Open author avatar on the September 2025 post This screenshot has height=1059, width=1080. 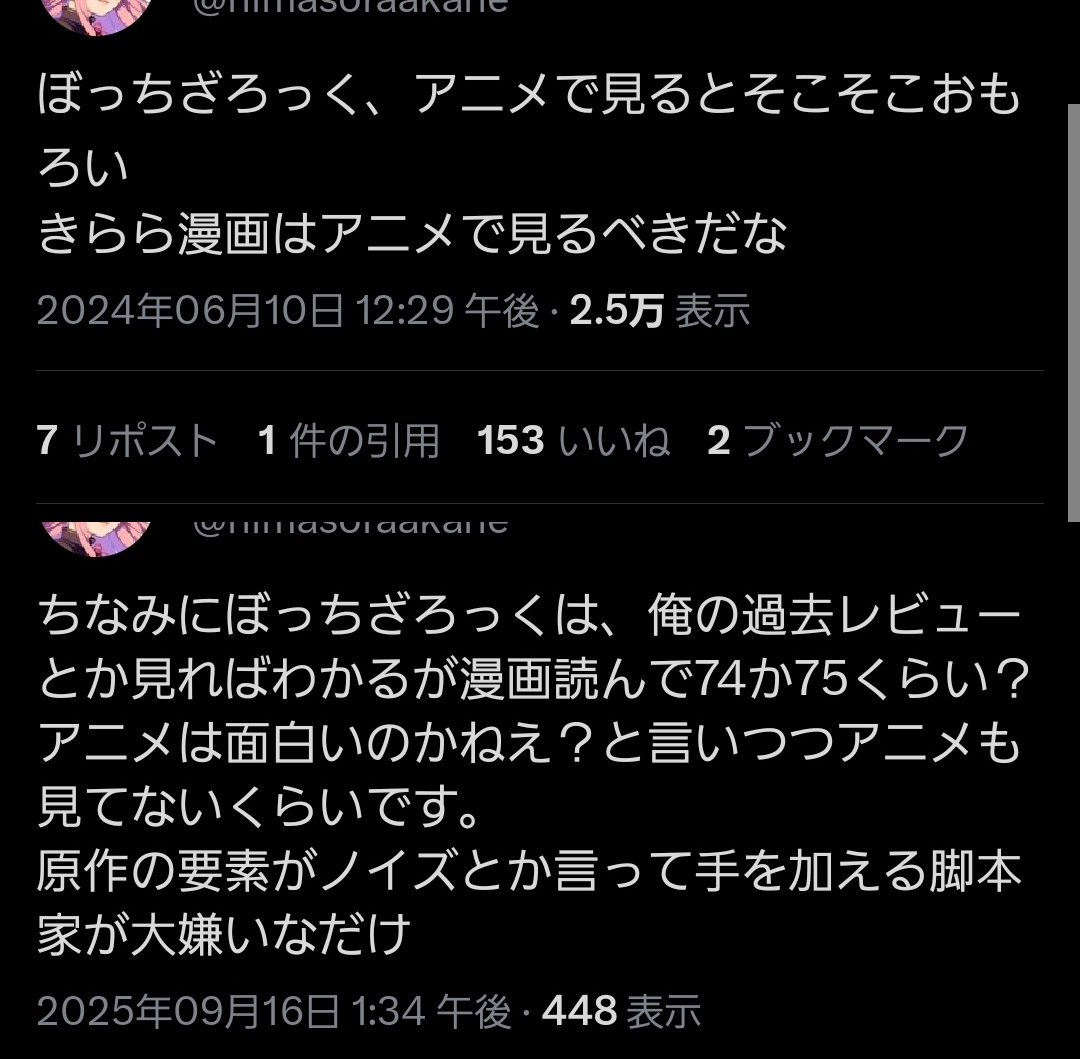point(98,535)
